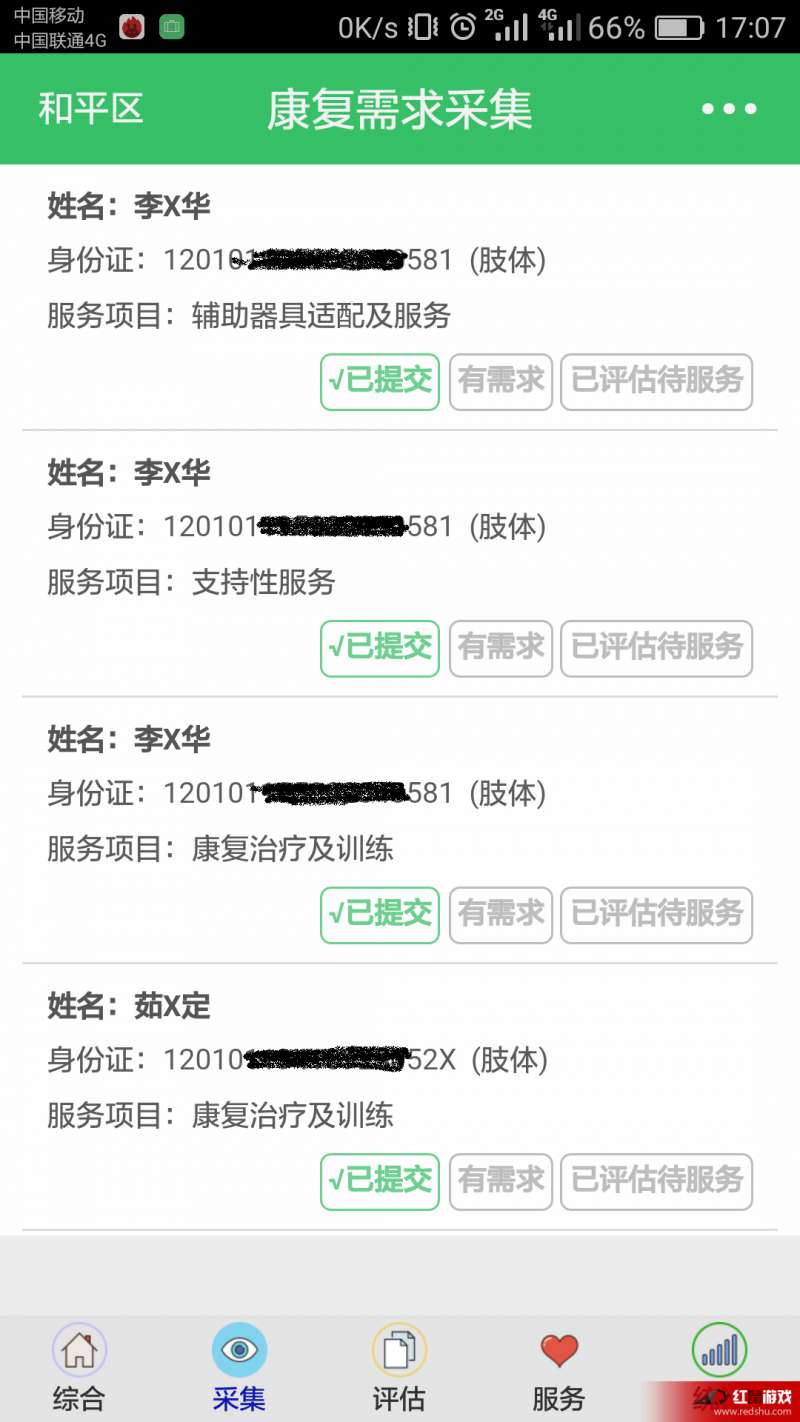Tap 已评估待服务 on the 辅助器具适配及服务 record

click(656, 381)
